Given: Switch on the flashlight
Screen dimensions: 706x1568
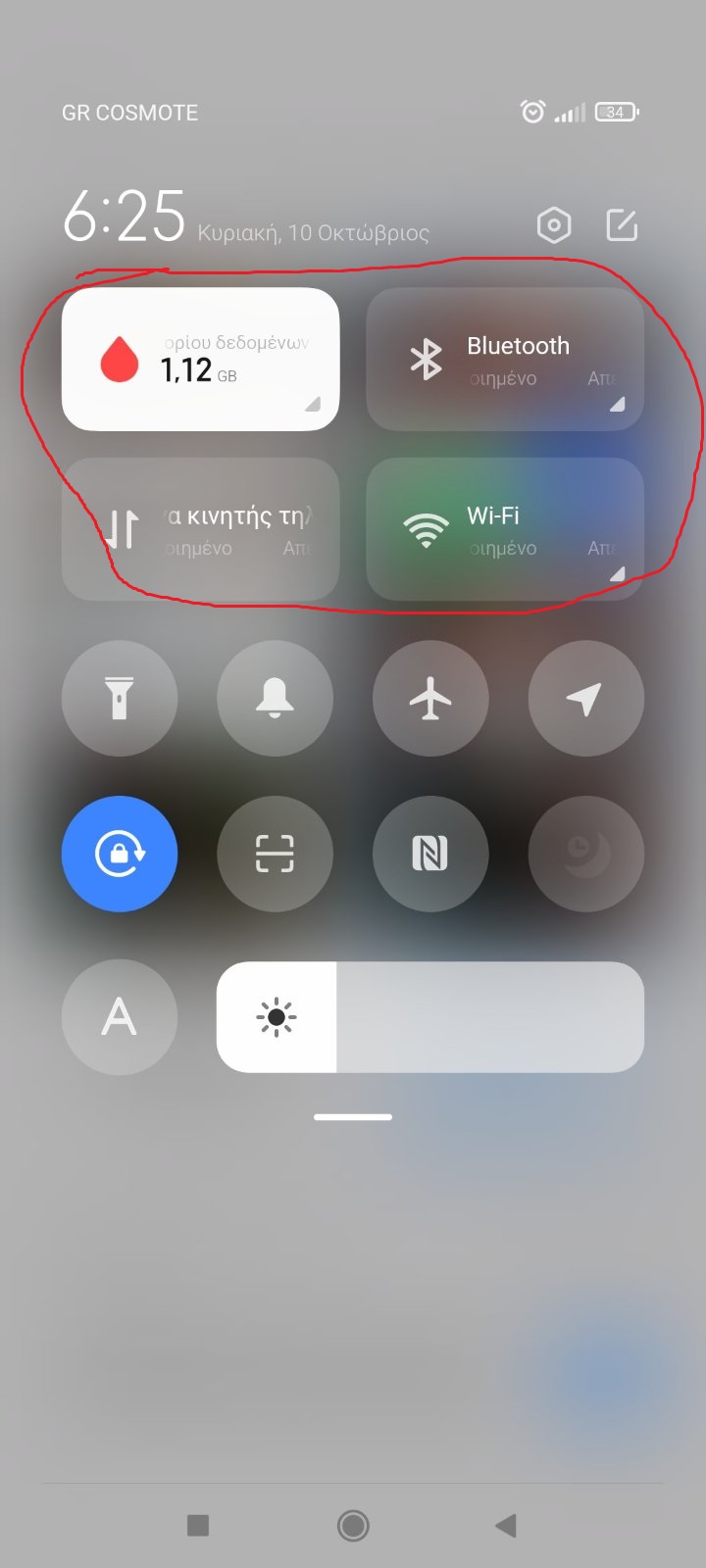Looking at the screenshot, I should [120, 699].
